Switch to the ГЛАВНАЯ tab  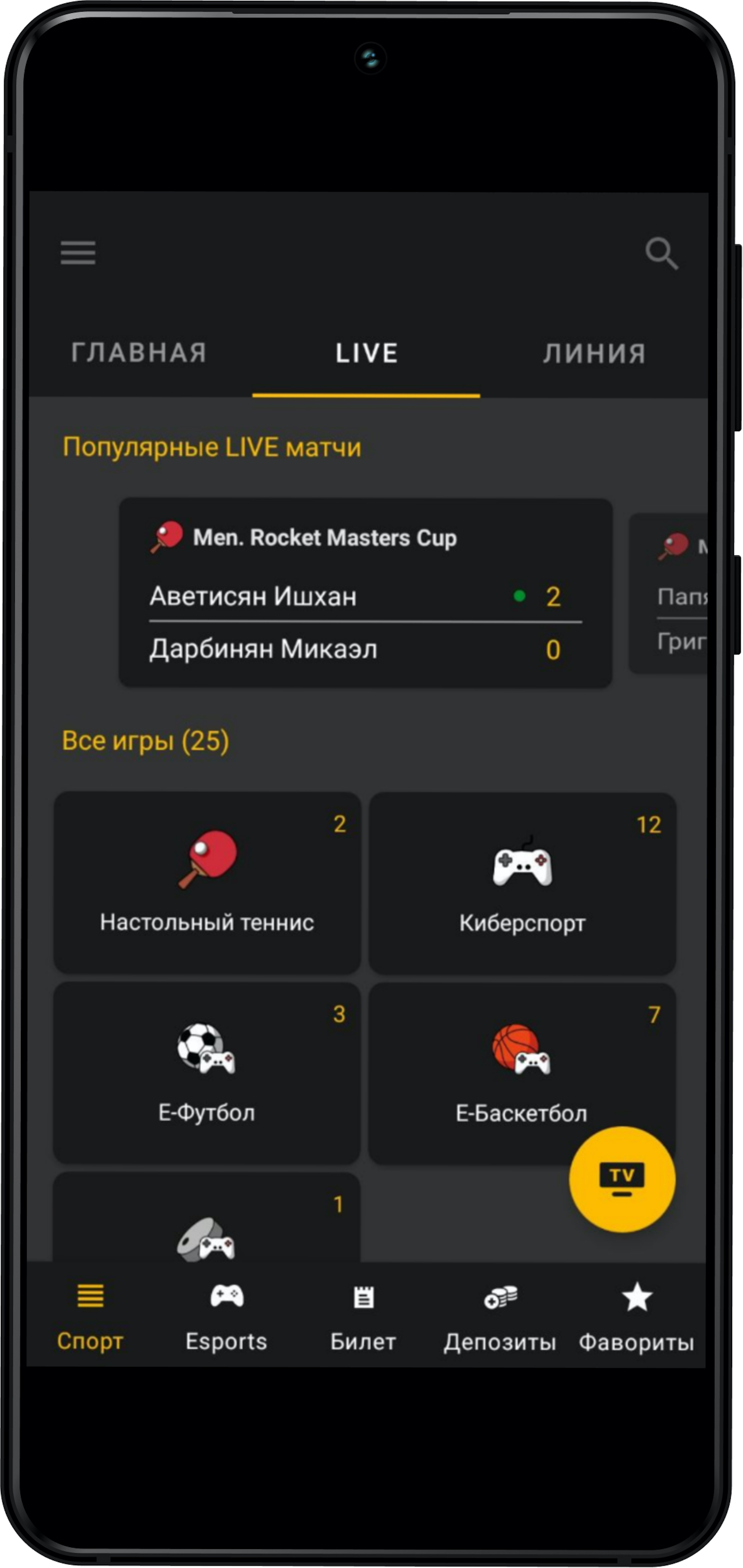tap(139, 353)
